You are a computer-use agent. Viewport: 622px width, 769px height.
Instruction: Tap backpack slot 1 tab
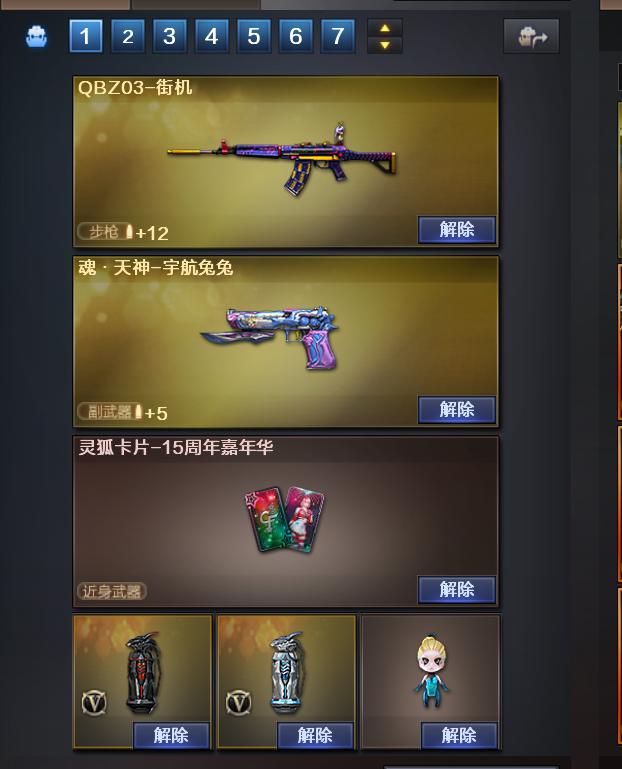(86, 36)
